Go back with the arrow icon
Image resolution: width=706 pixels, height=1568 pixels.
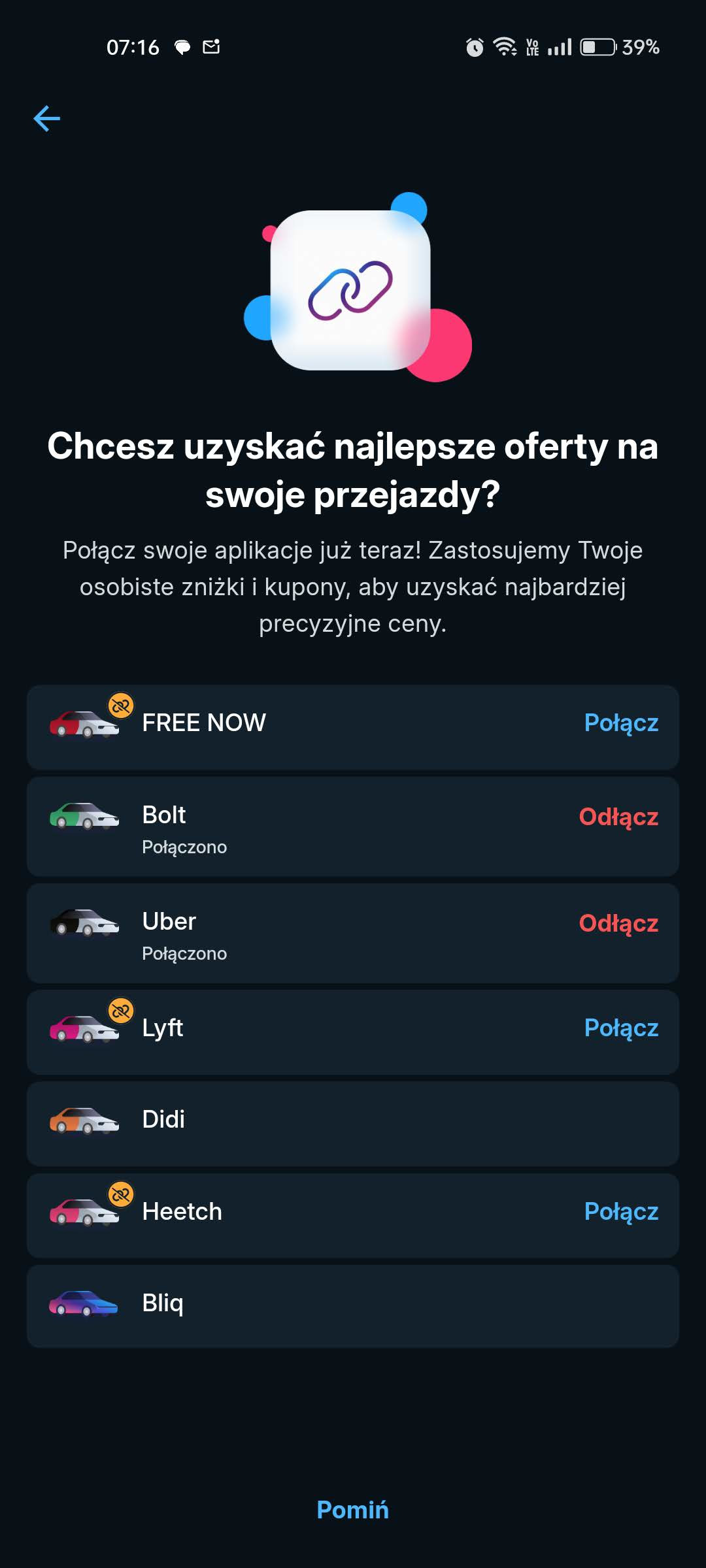point(46,118)
